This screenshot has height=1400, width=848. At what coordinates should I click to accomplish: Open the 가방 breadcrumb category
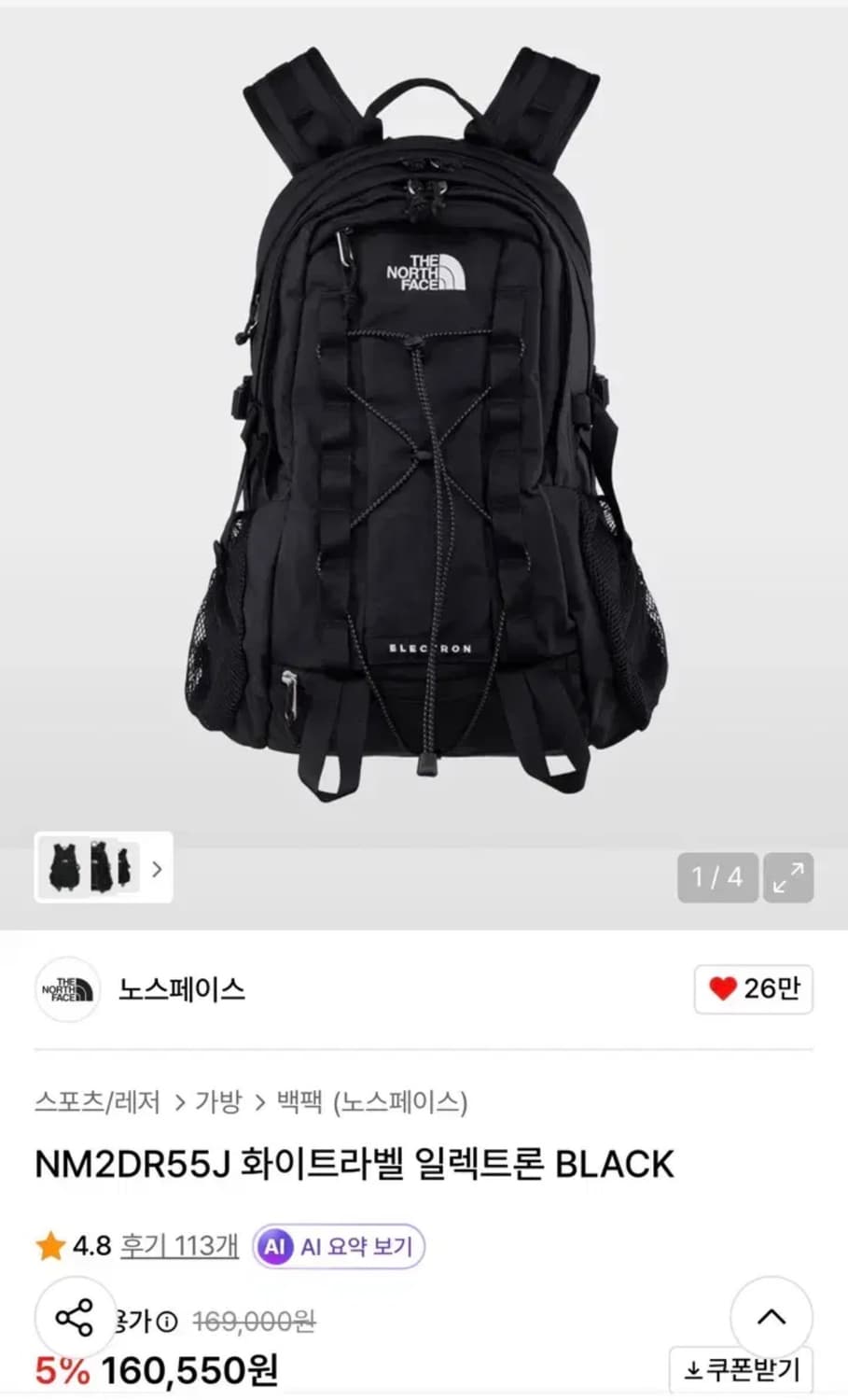tap(219, 1102)
